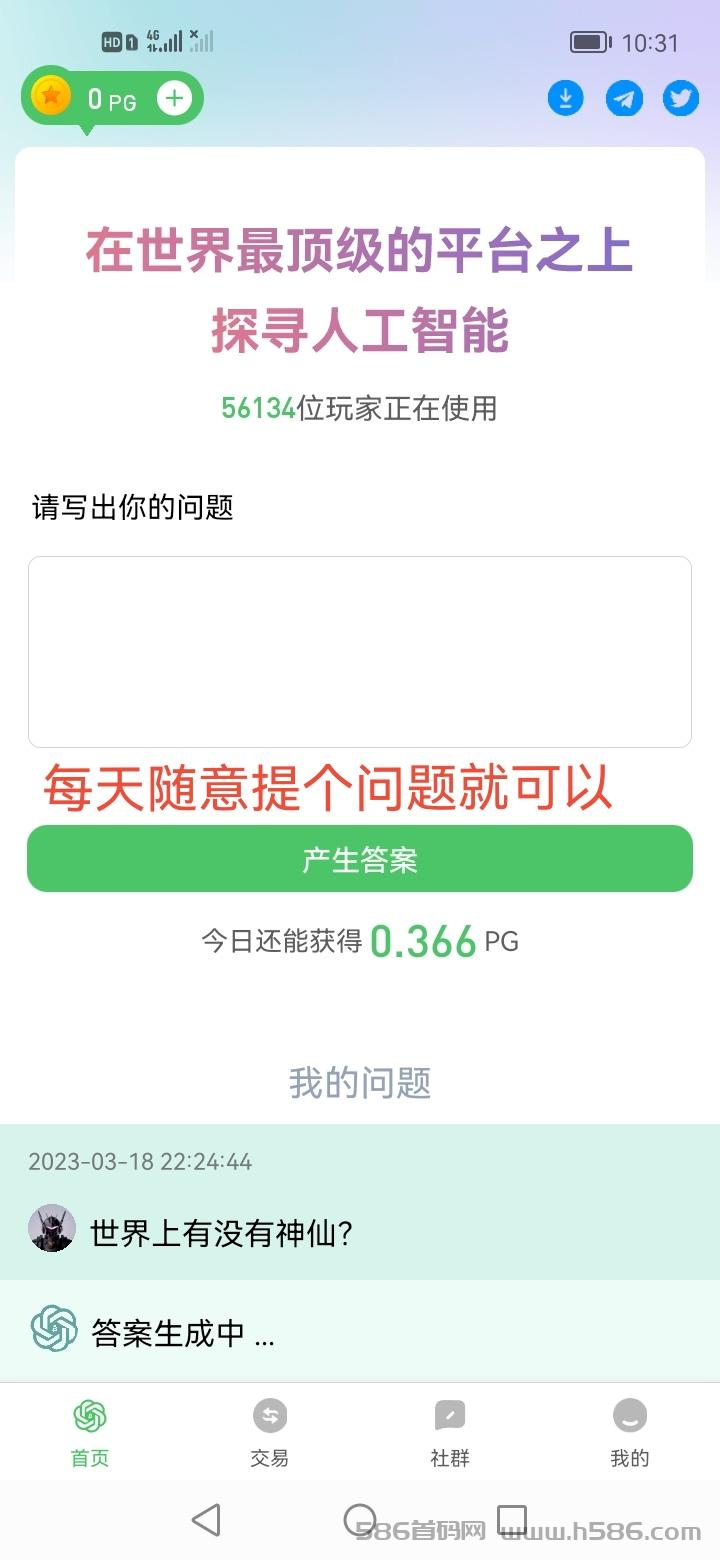Focus the question text box
The image size is (720, 1560).
360,652
